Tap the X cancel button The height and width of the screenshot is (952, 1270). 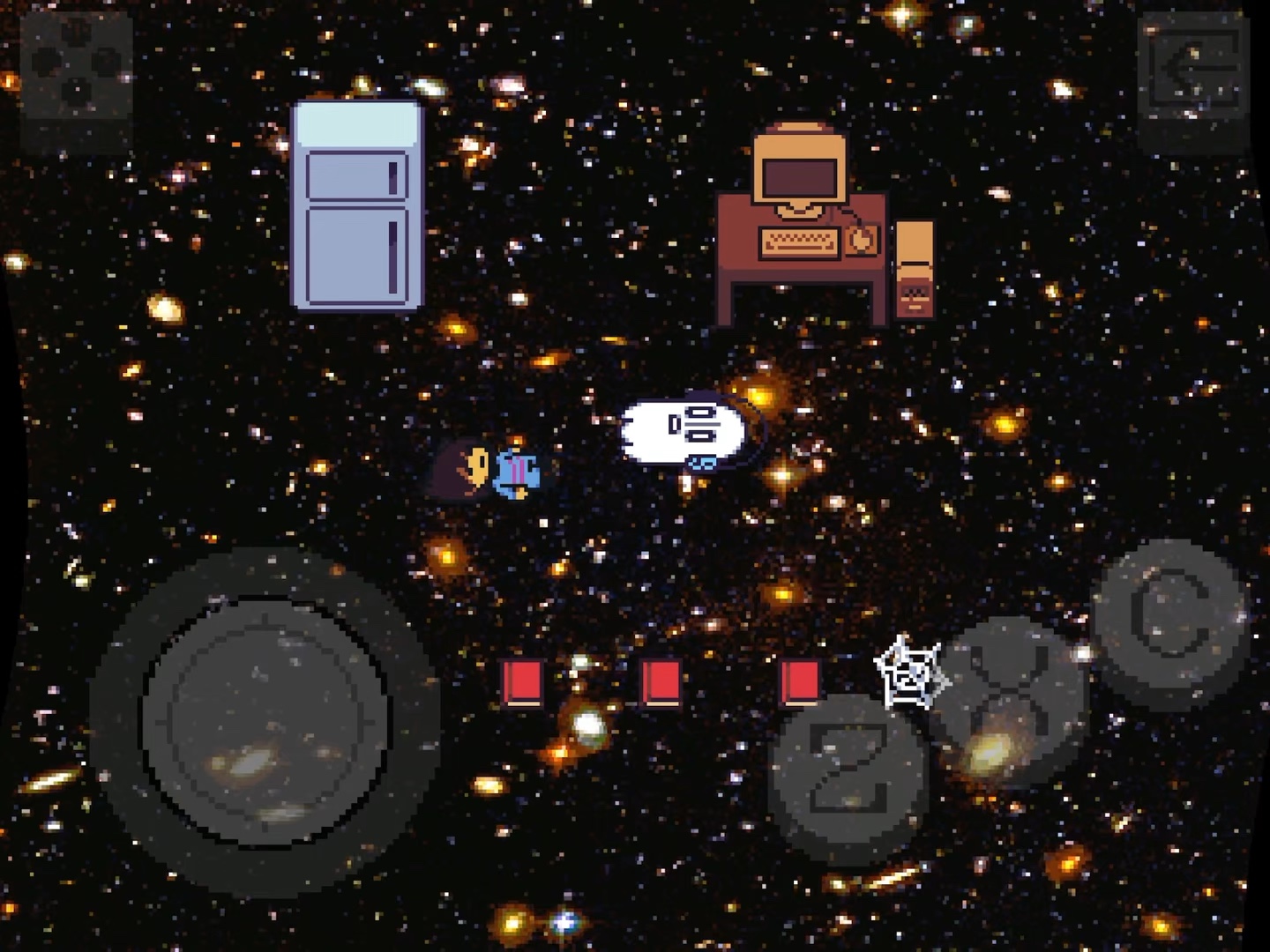[x=1012, y=696]
